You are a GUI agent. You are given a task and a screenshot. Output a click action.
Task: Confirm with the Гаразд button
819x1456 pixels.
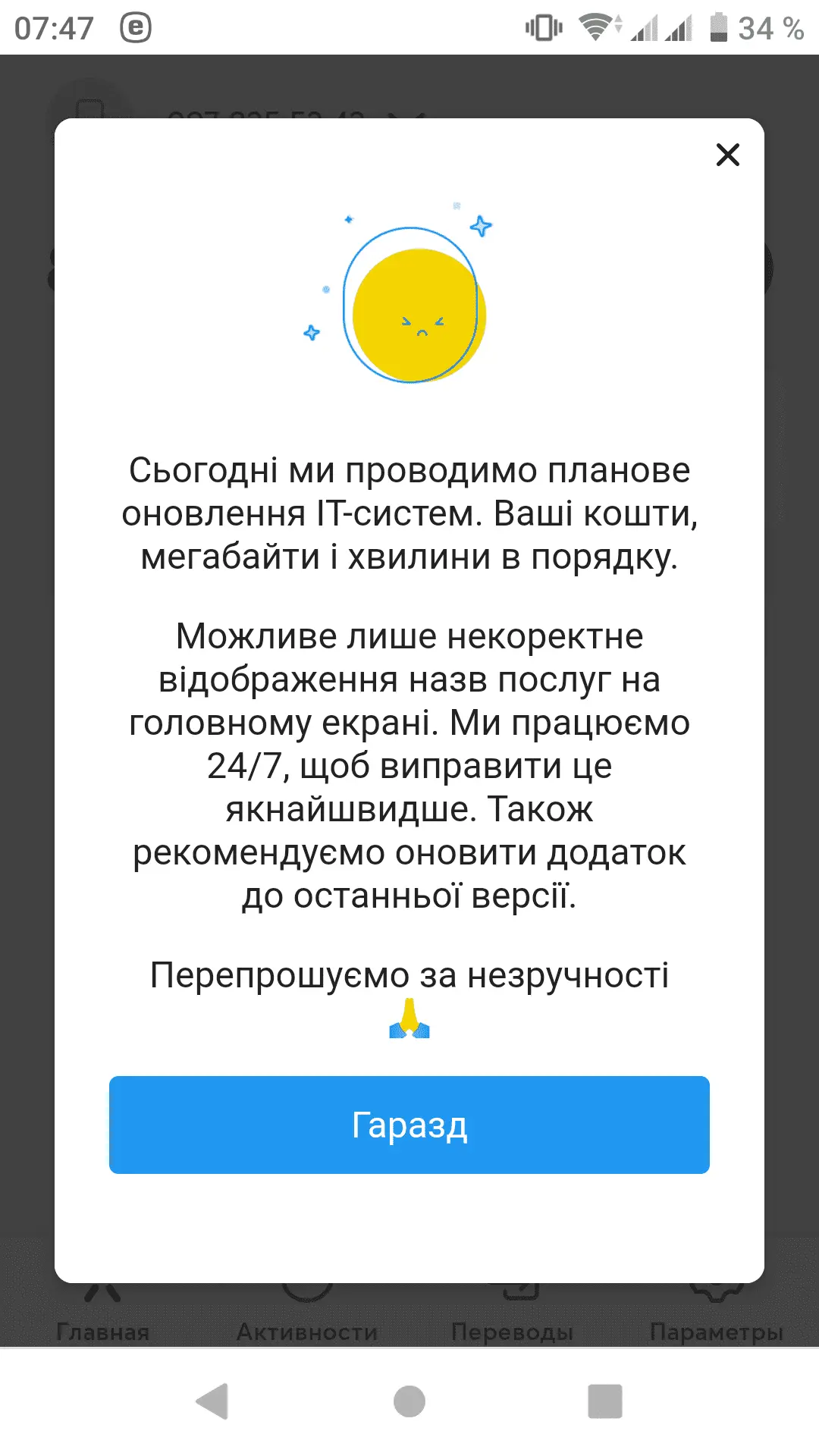click(409, 1125)
